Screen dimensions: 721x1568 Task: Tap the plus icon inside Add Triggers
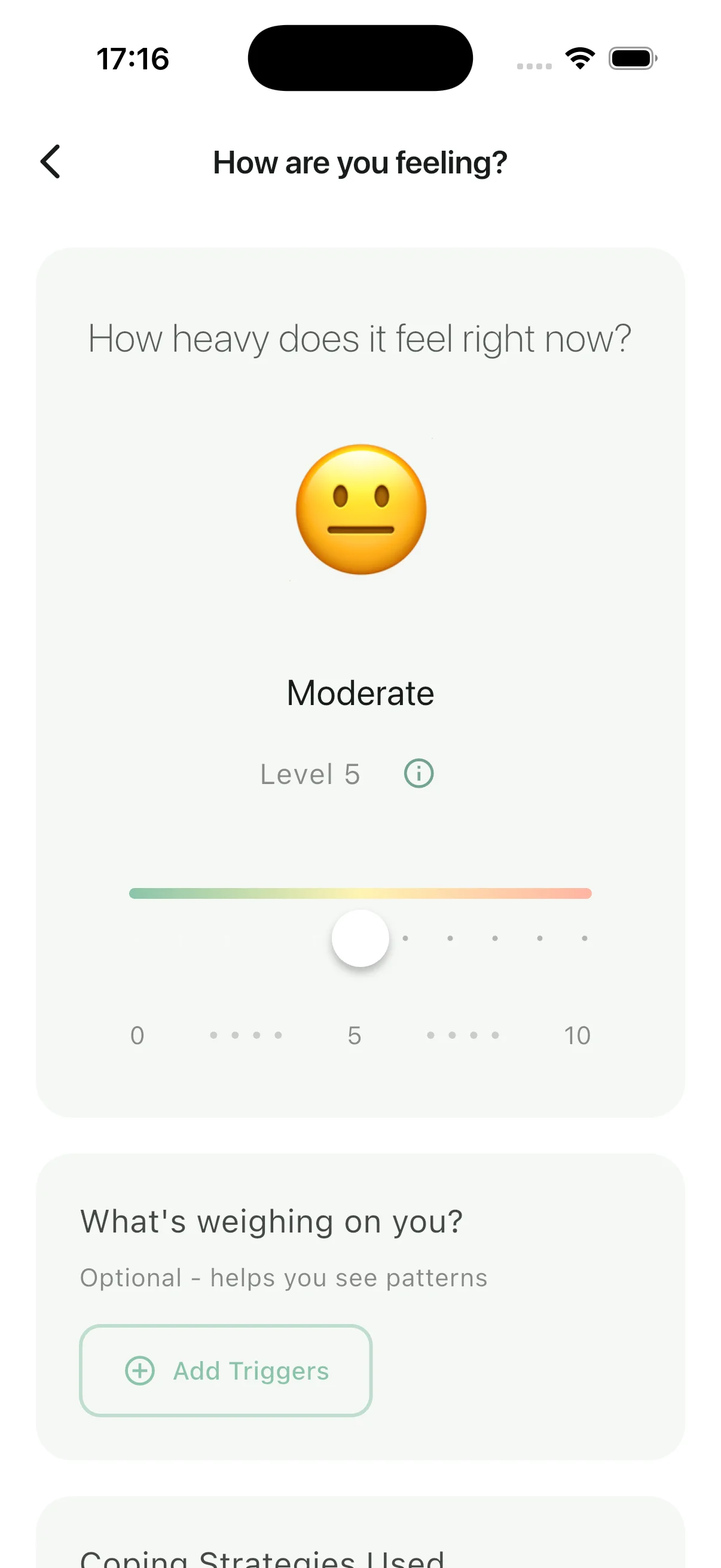pos(139,1371)
